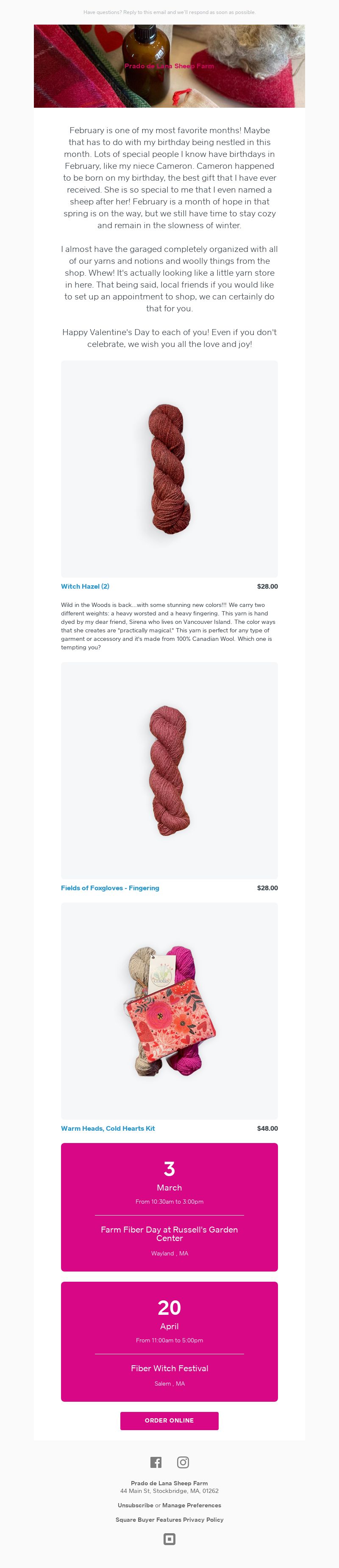Tap the Warm Heads, Cold Hearts Kit image
Image resolution: width=339 pixels, height=1568 pixels.
click(169, 1010)
